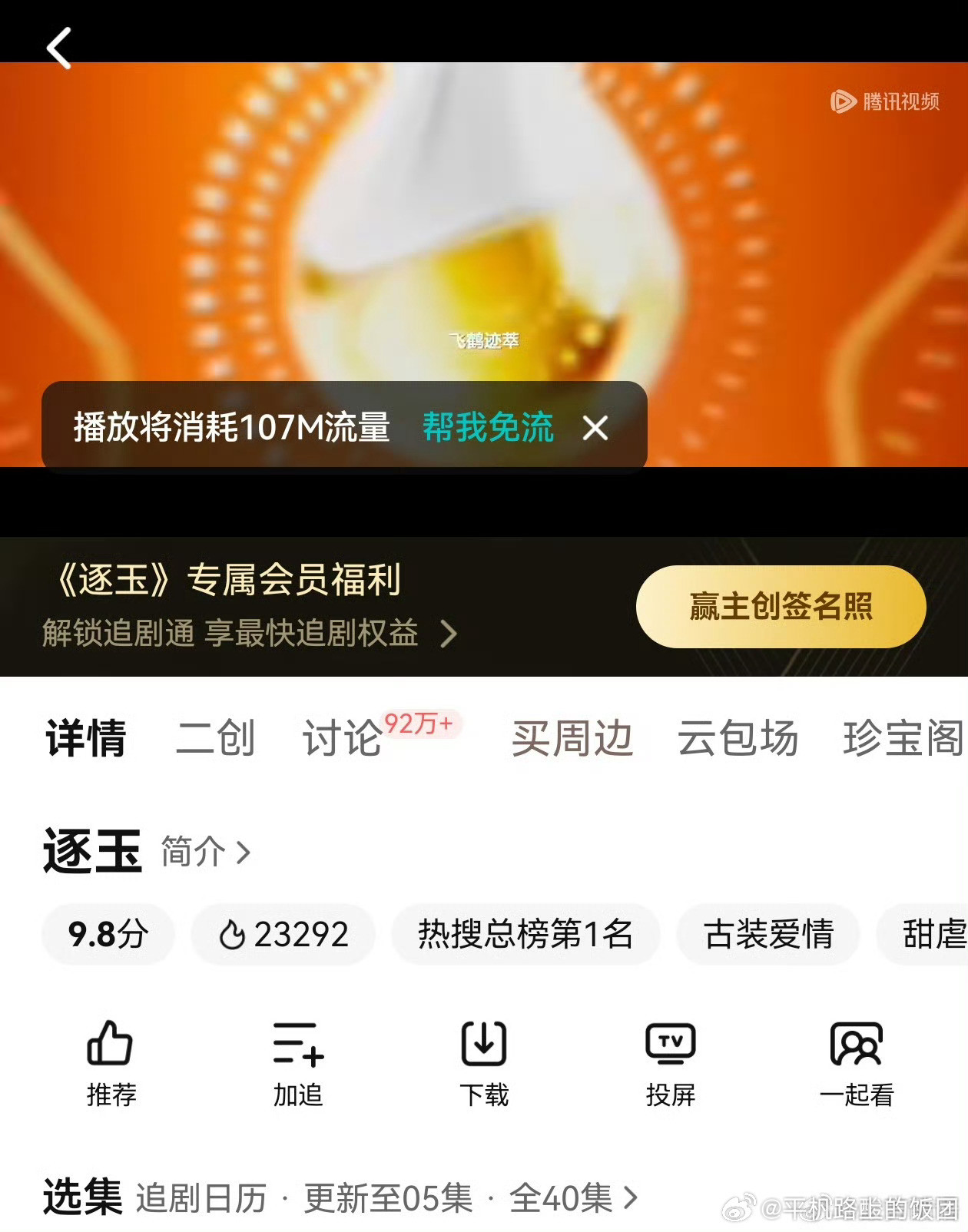Tap the 腾讯视频 logo watermark
968x1232 pixels.
883,100
